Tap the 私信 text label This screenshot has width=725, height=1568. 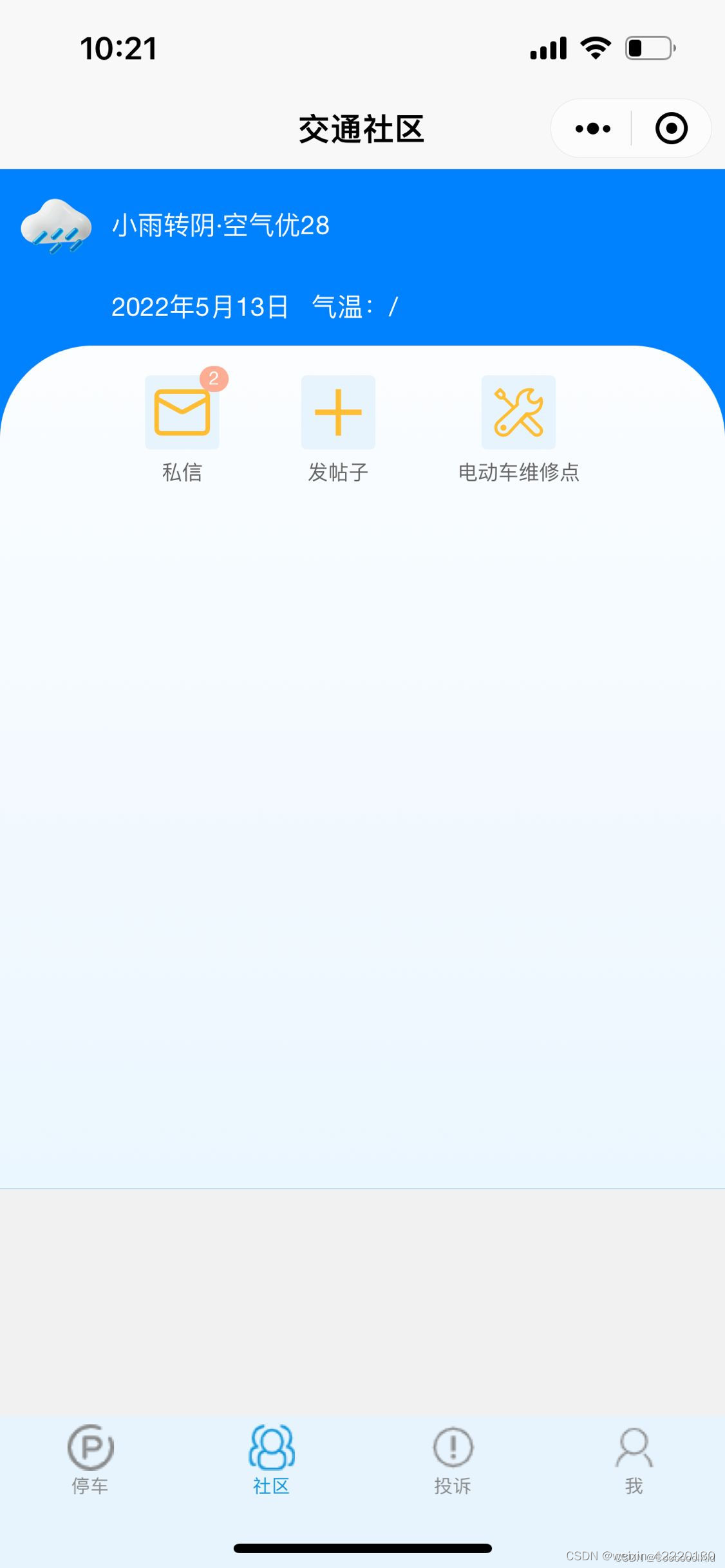point(182,472)
